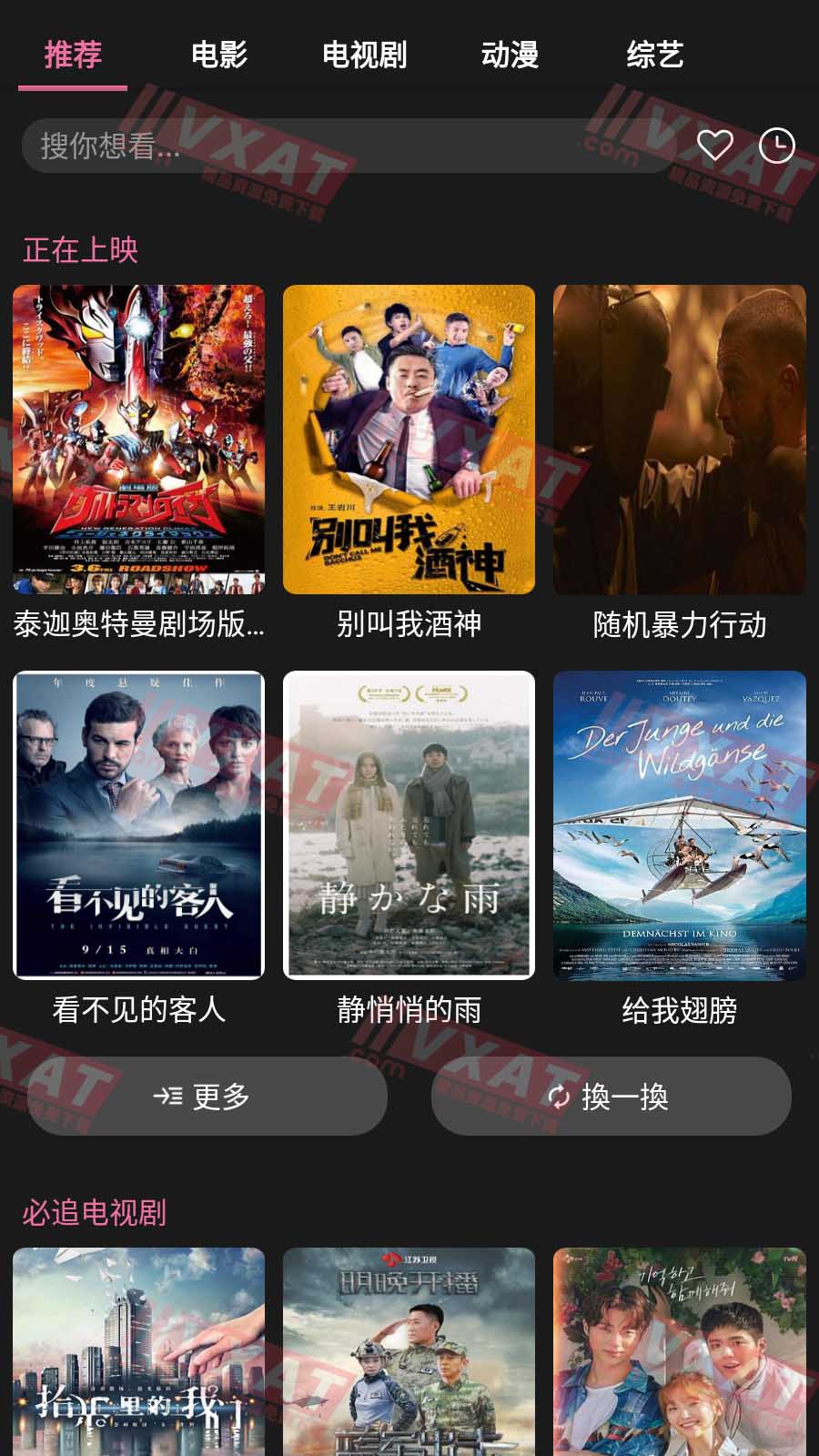Switch to the 电视剧 tab

point(364,55)
